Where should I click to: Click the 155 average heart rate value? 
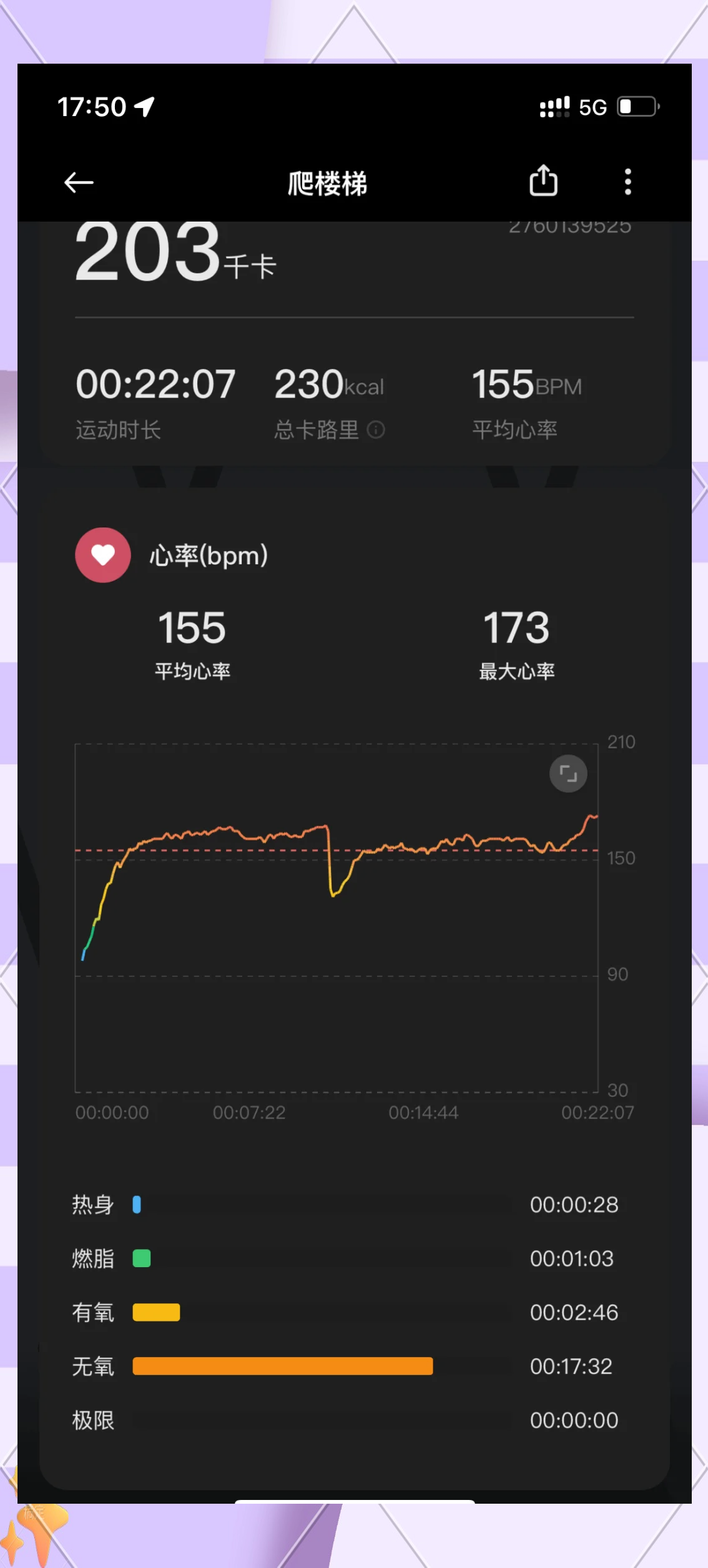(192, 627)
